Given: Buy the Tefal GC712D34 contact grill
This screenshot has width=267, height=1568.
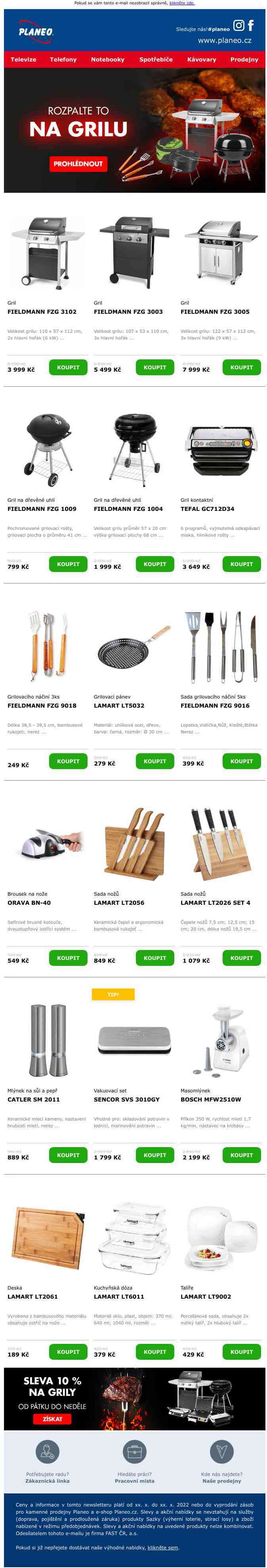Looking at the screenshot, I should click(x=242, y=564).
